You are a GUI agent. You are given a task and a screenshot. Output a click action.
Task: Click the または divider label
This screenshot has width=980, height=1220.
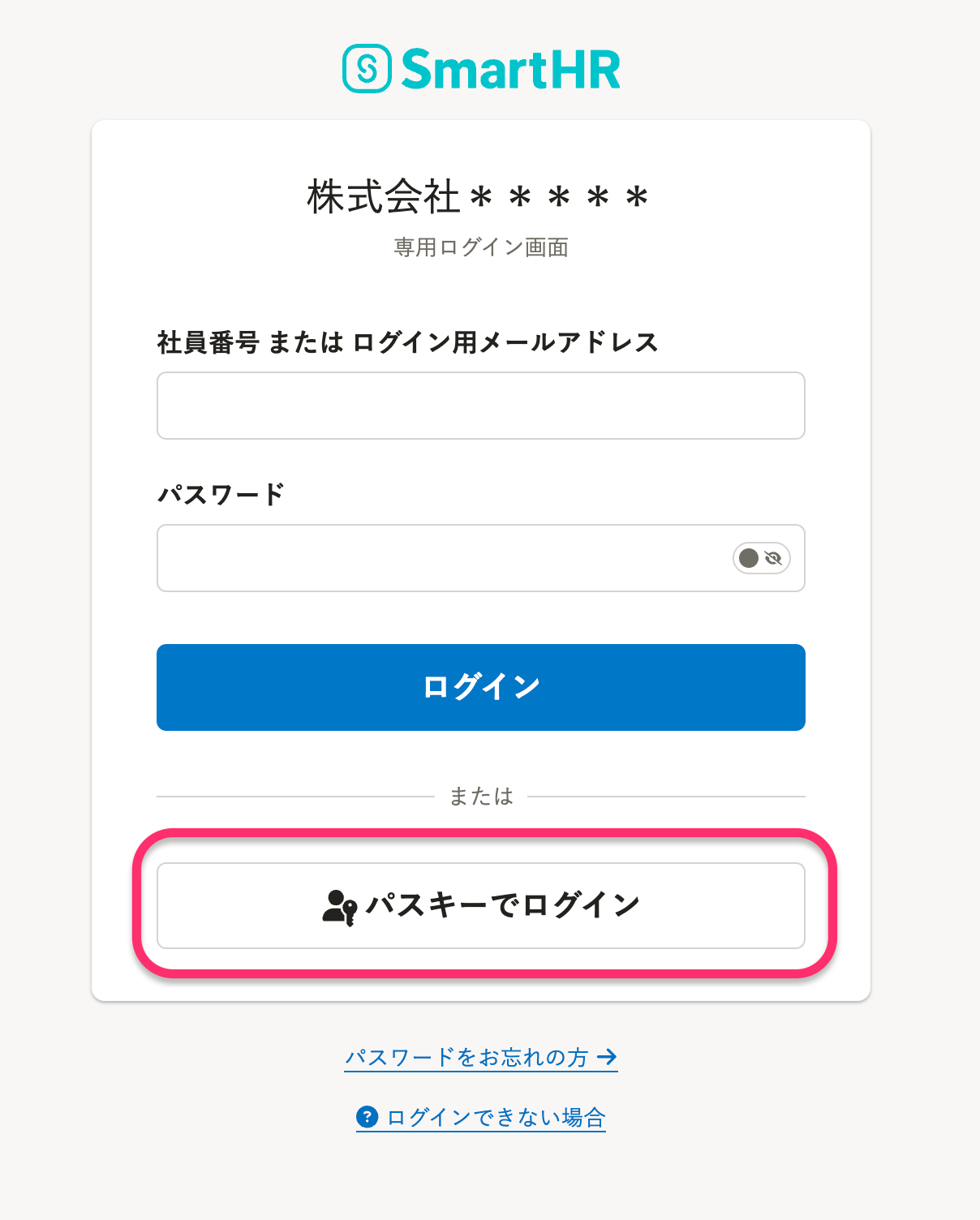point(480,796)
